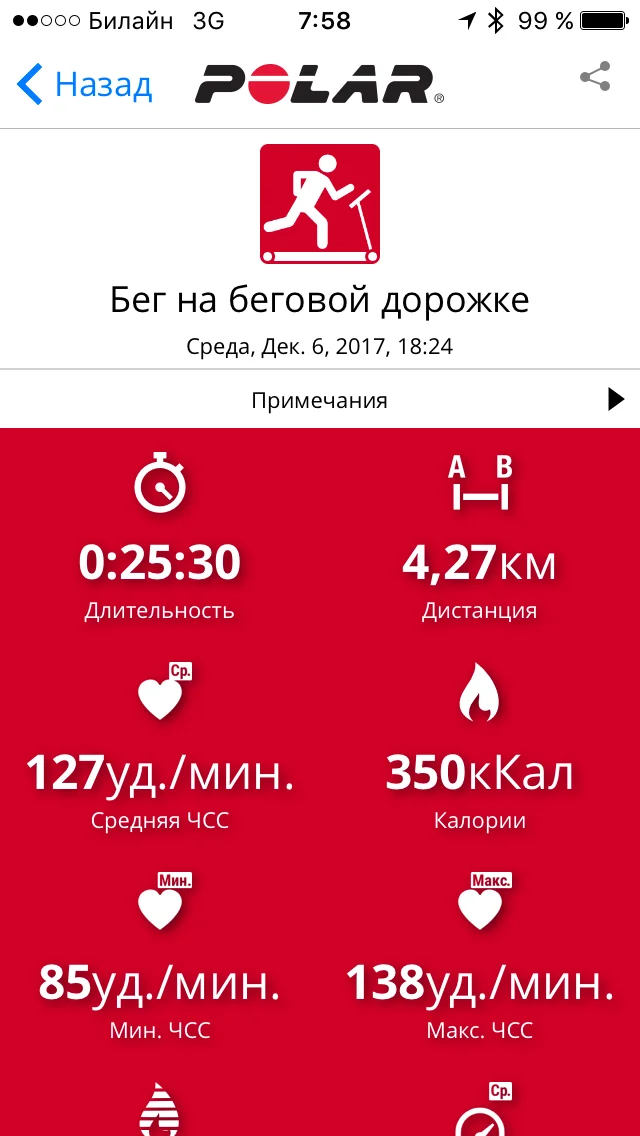Expand the Примечания notes row

[320, 401]
